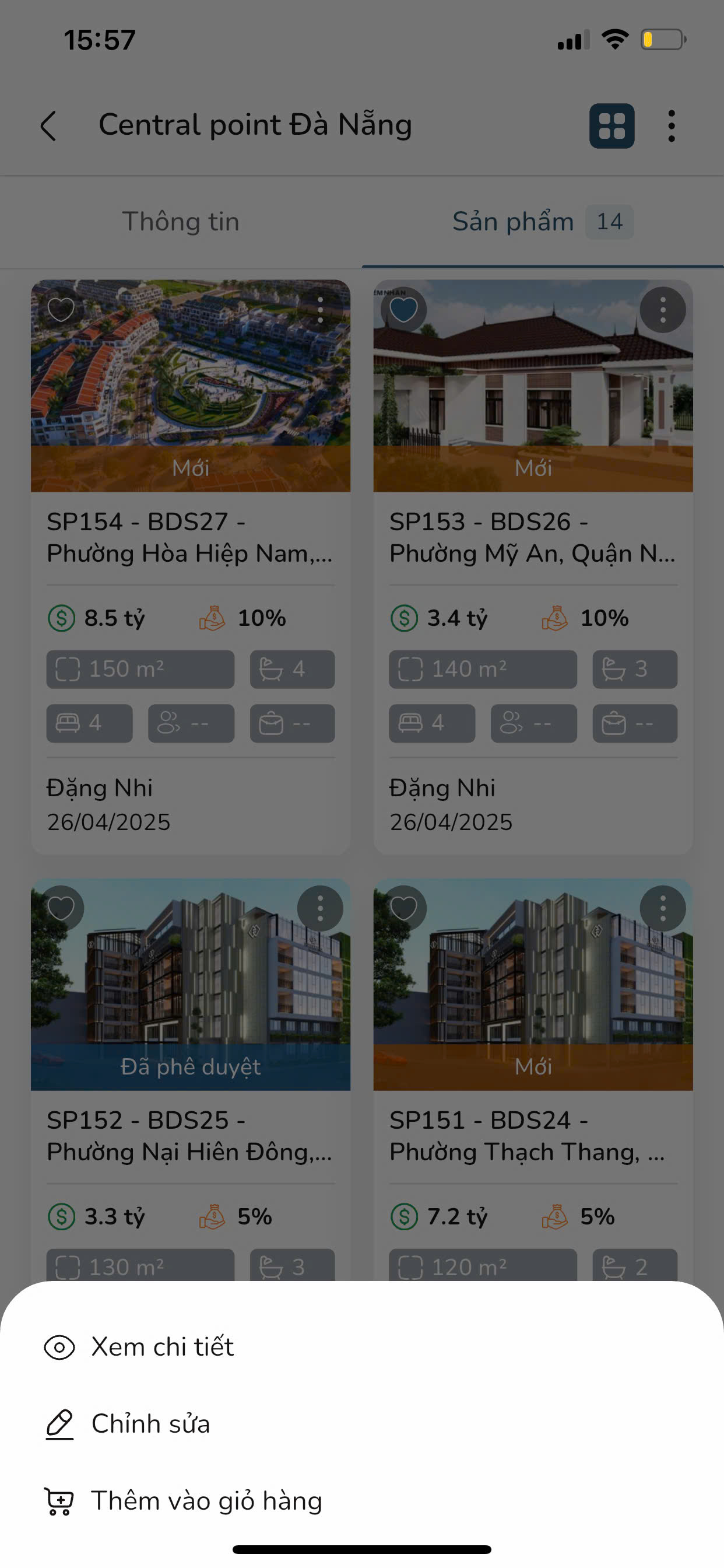Toggle the grid view layout icon
Image resolution: width=724 pixels, height=1568 pixels.
(611, 126)
